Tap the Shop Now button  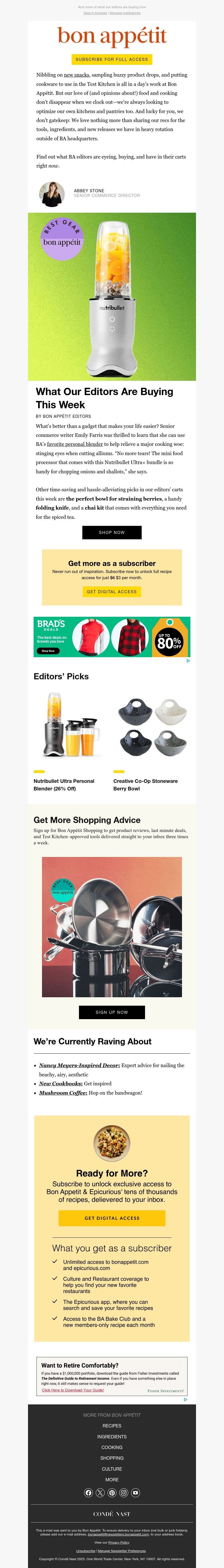(x=112, y=532)
